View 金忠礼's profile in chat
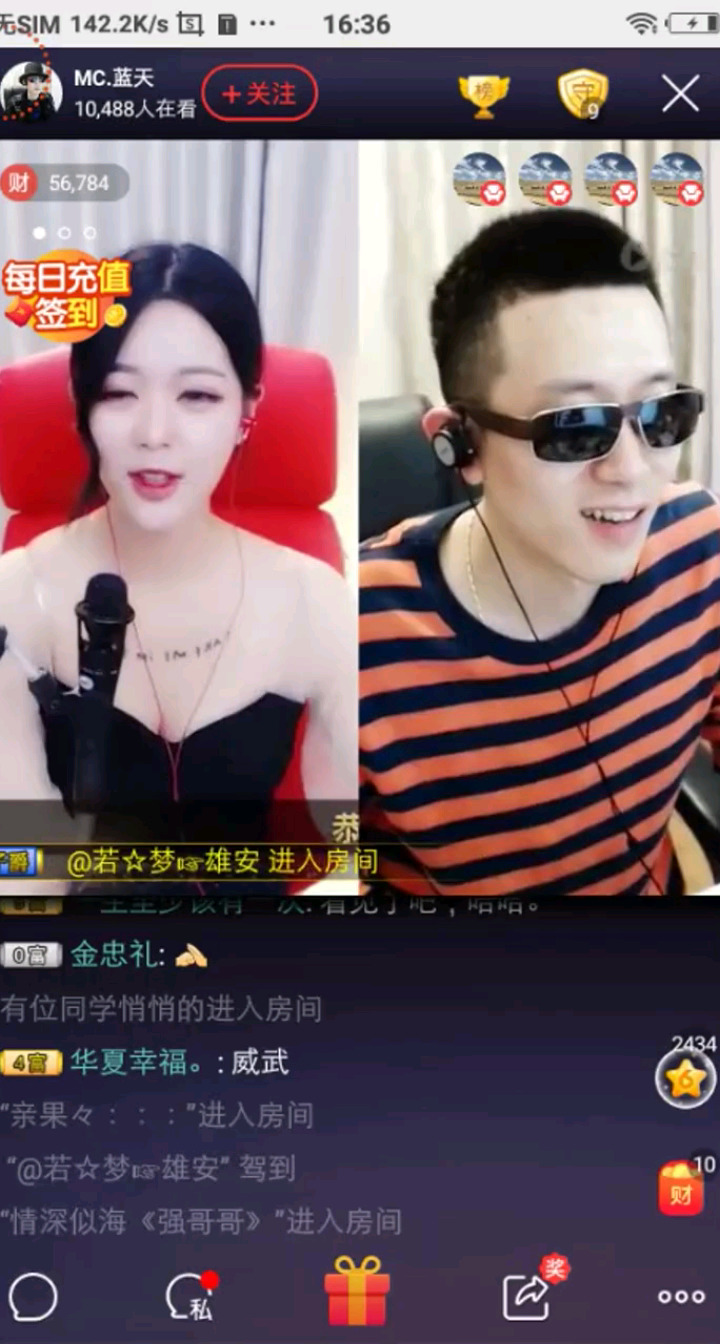This screenshot has width=720, height=1344. pos(114,955)
